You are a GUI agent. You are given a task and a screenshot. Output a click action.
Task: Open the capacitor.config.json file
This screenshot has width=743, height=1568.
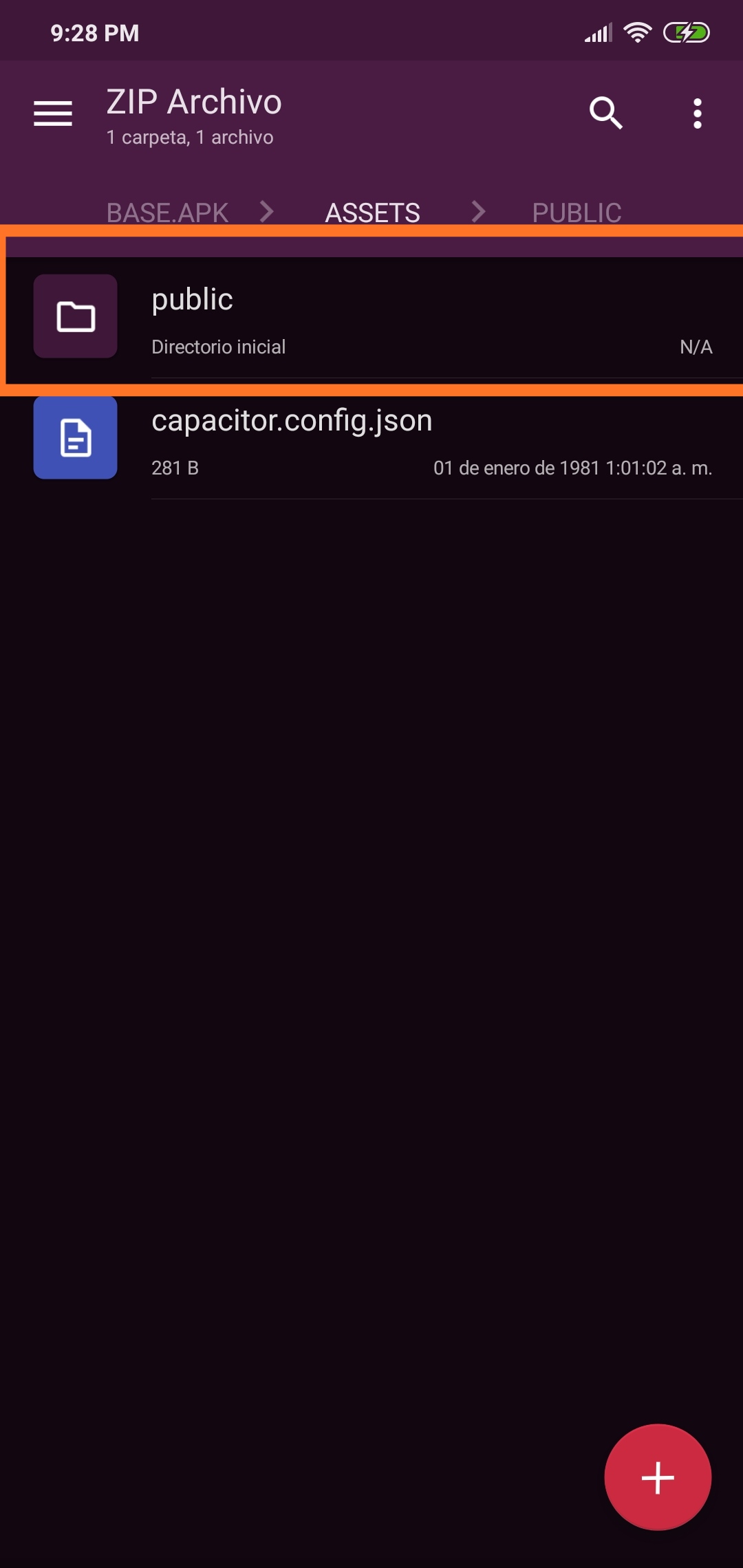pyautogui.click(x=371, y=438)
